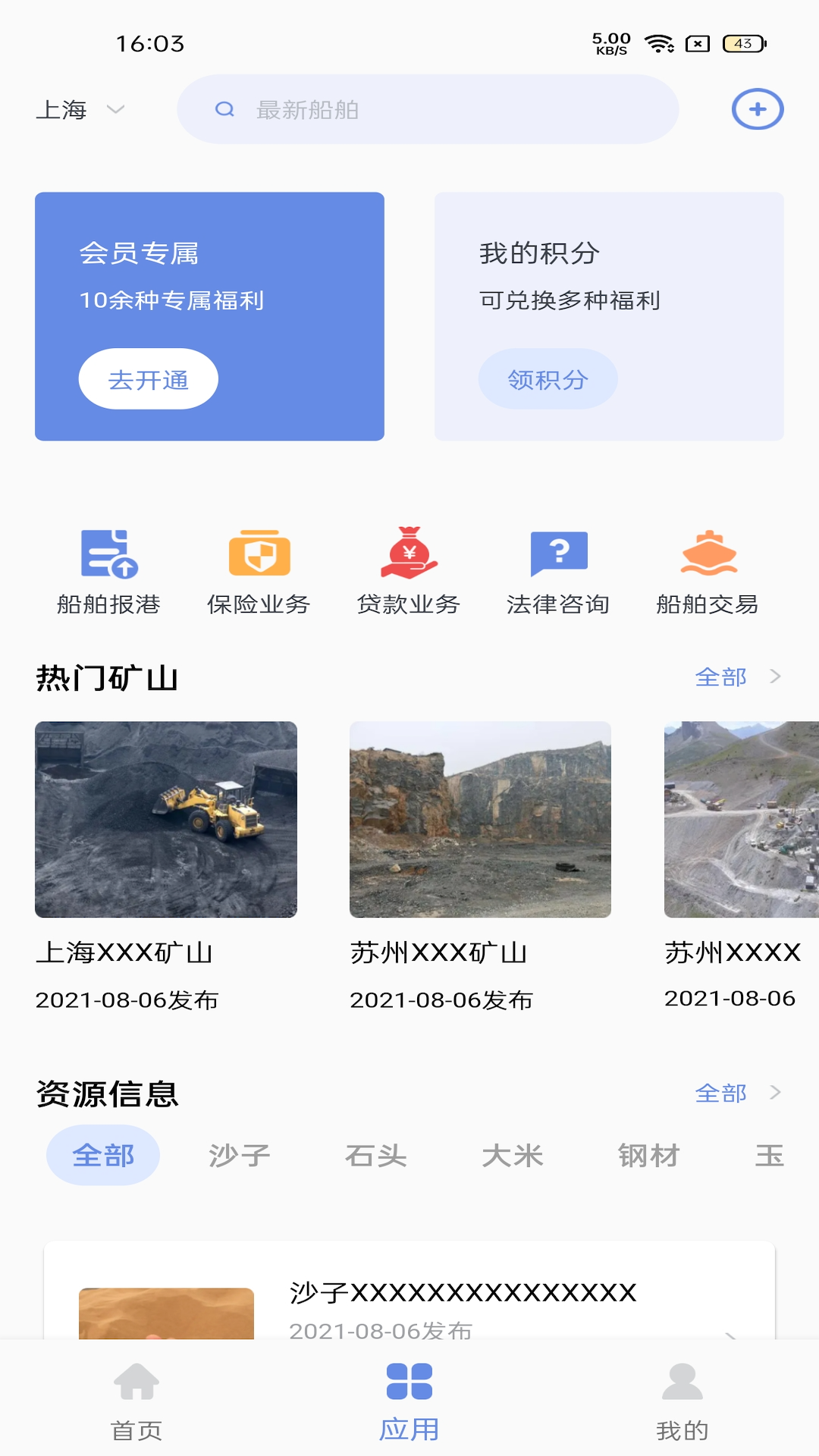Viewport: 819px width, 1456px height.
Task: Open 船舶交易 service
Action: tap(708, 572)
